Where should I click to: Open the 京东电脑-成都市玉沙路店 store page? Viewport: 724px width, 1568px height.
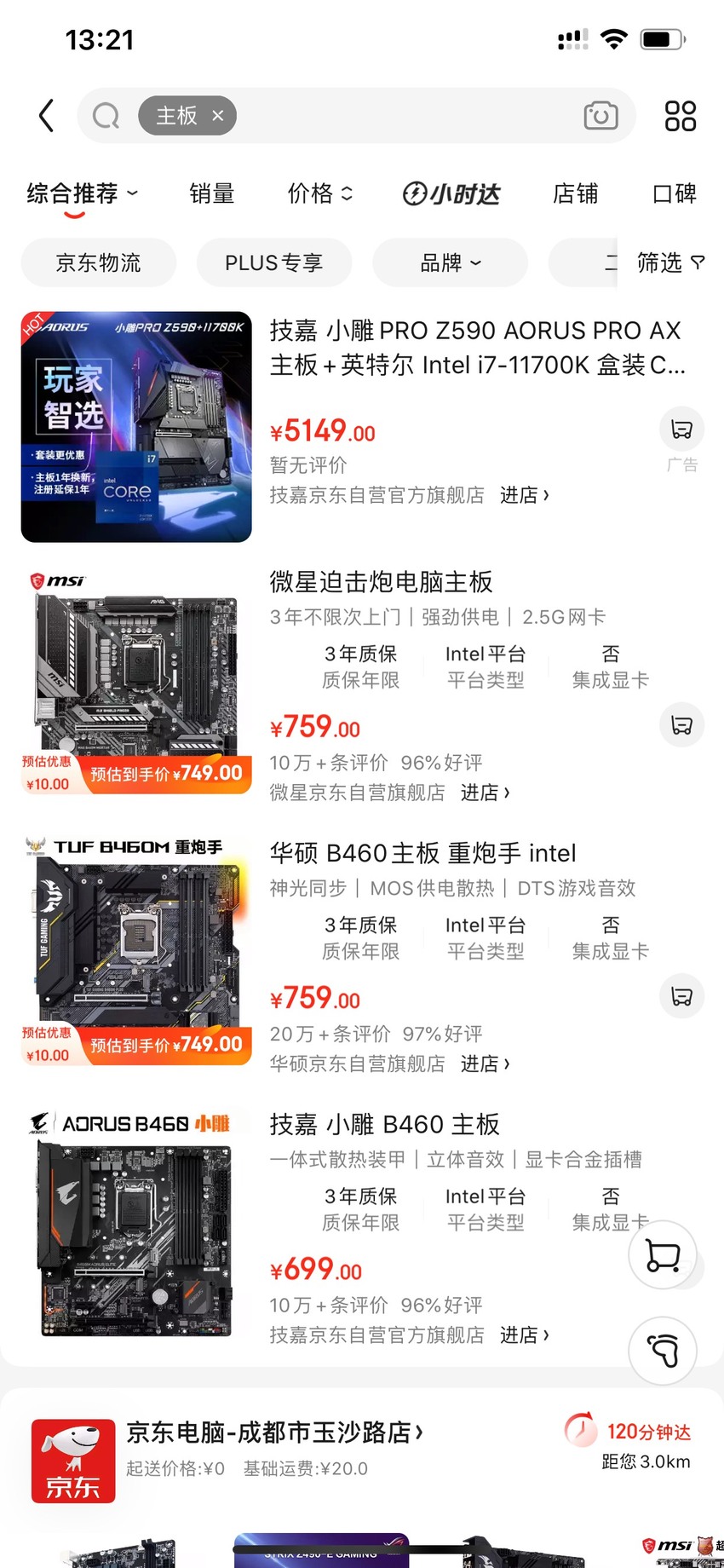pyautogui.click(x=274, y=1433)
